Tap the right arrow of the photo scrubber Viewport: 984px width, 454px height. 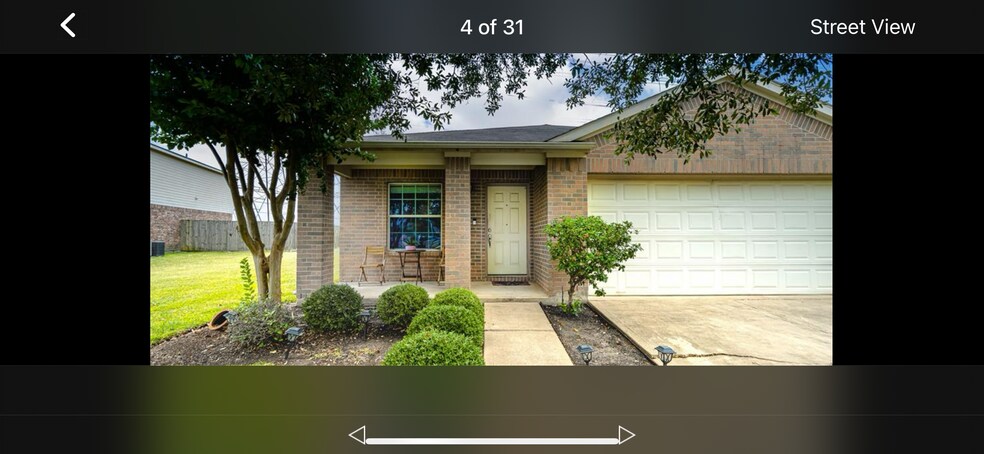click(627, 435)
